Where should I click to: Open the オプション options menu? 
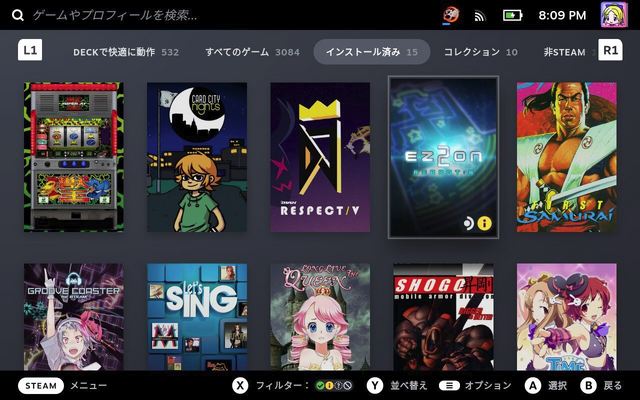click(x=475, y=385)
